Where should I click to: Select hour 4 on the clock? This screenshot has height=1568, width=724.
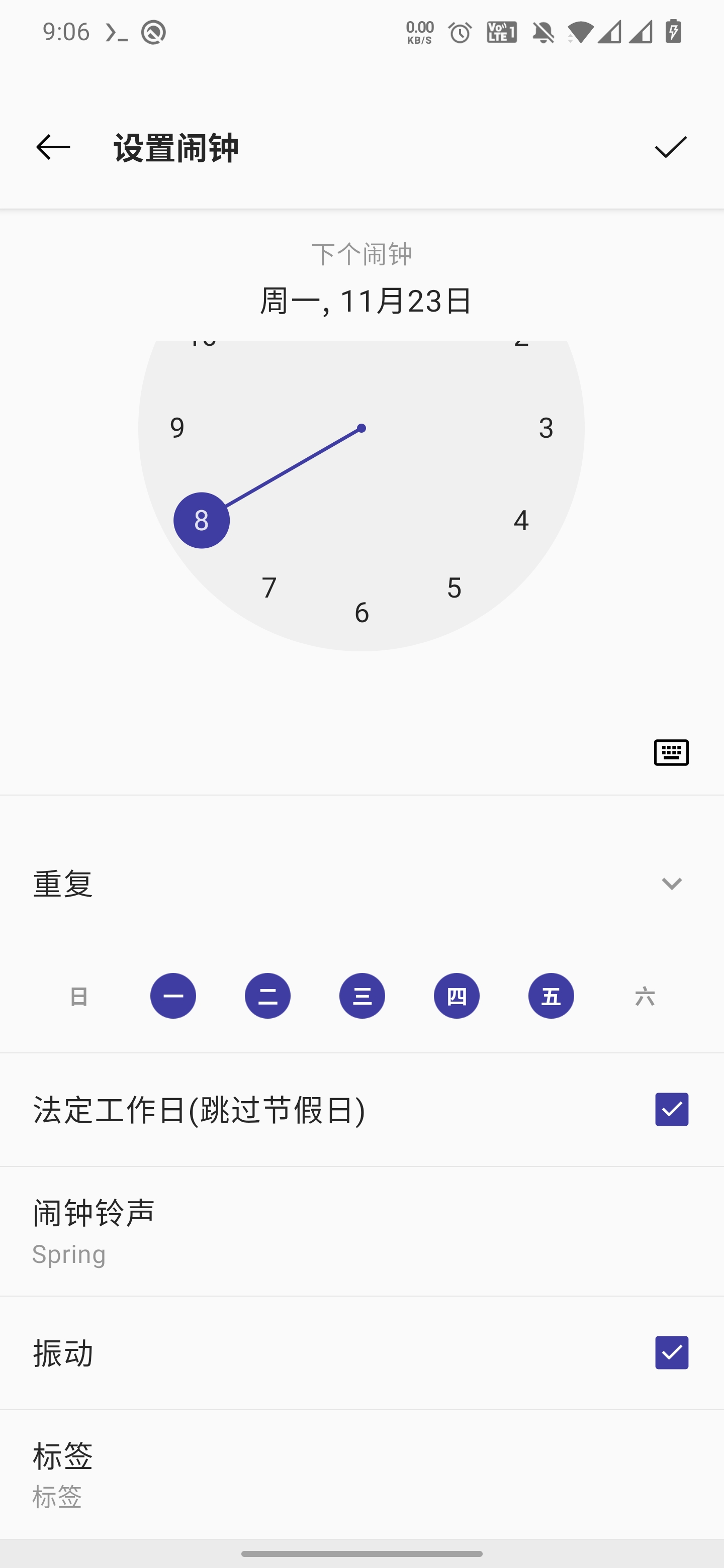tap(520, 520)
